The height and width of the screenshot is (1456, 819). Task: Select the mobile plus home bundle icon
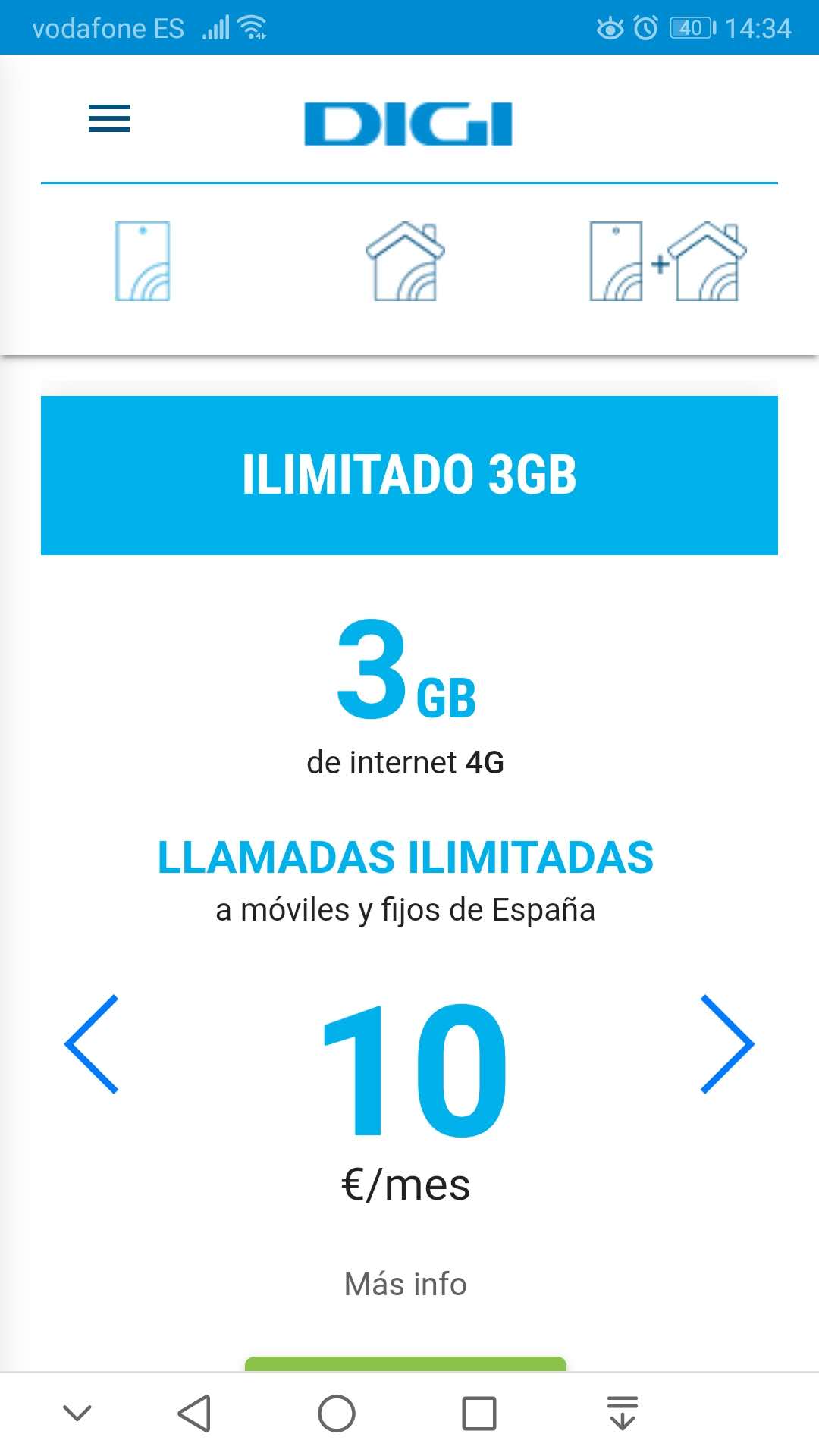(667, 261)
